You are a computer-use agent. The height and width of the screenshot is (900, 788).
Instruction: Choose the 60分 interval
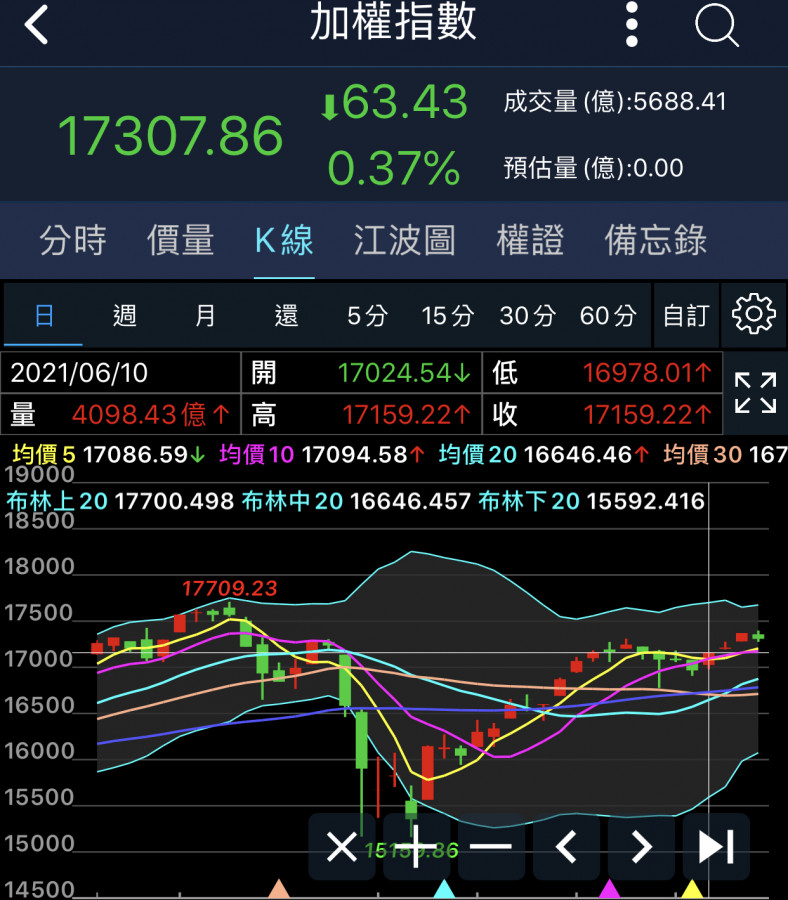click(x=608, y=316)
